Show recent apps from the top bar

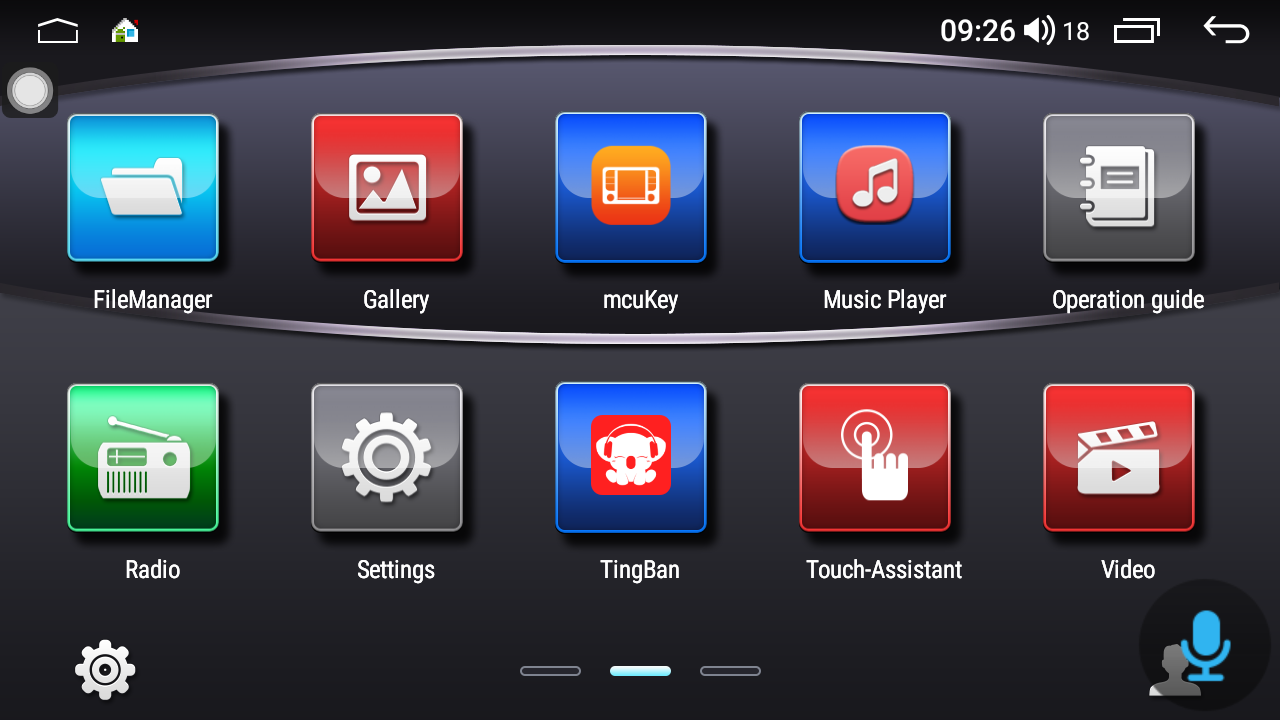click(1137, 31)
